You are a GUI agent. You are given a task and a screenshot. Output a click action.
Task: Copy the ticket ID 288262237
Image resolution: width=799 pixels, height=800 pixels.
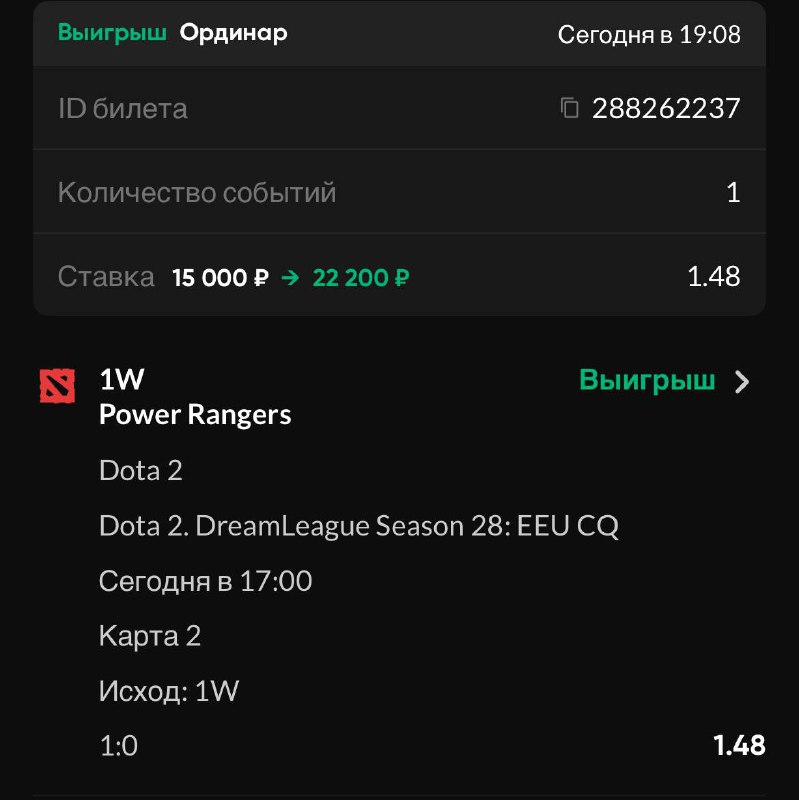(x=570, y=108)
